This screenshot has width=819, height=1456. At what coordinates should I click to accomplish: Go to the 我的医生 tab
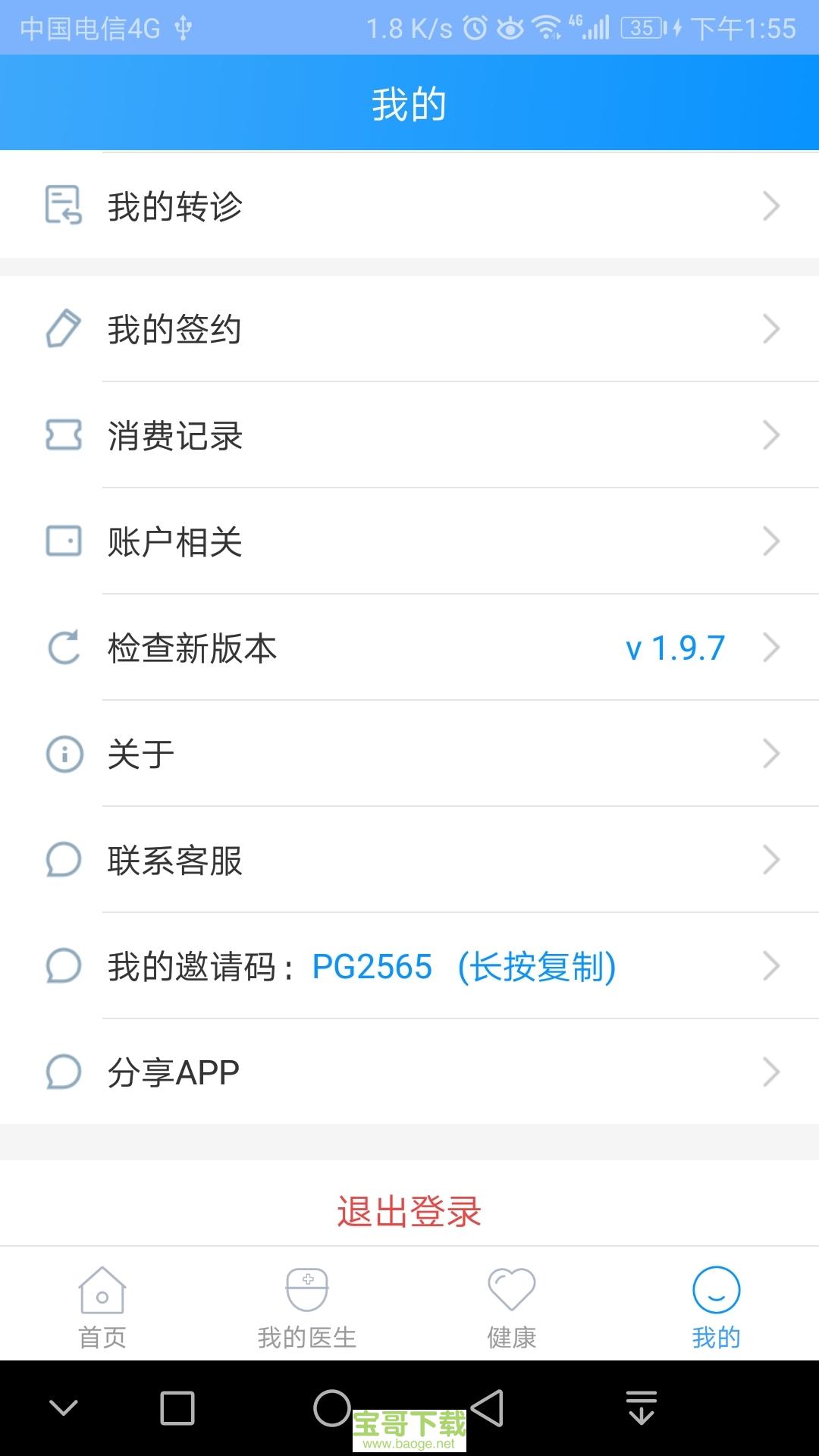(307, 1307)
